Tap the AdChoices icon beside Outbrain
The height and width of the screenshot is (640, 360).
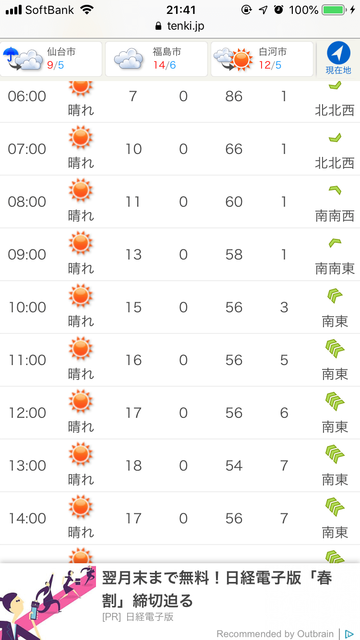pyautogui.click(x=349, y=633)
